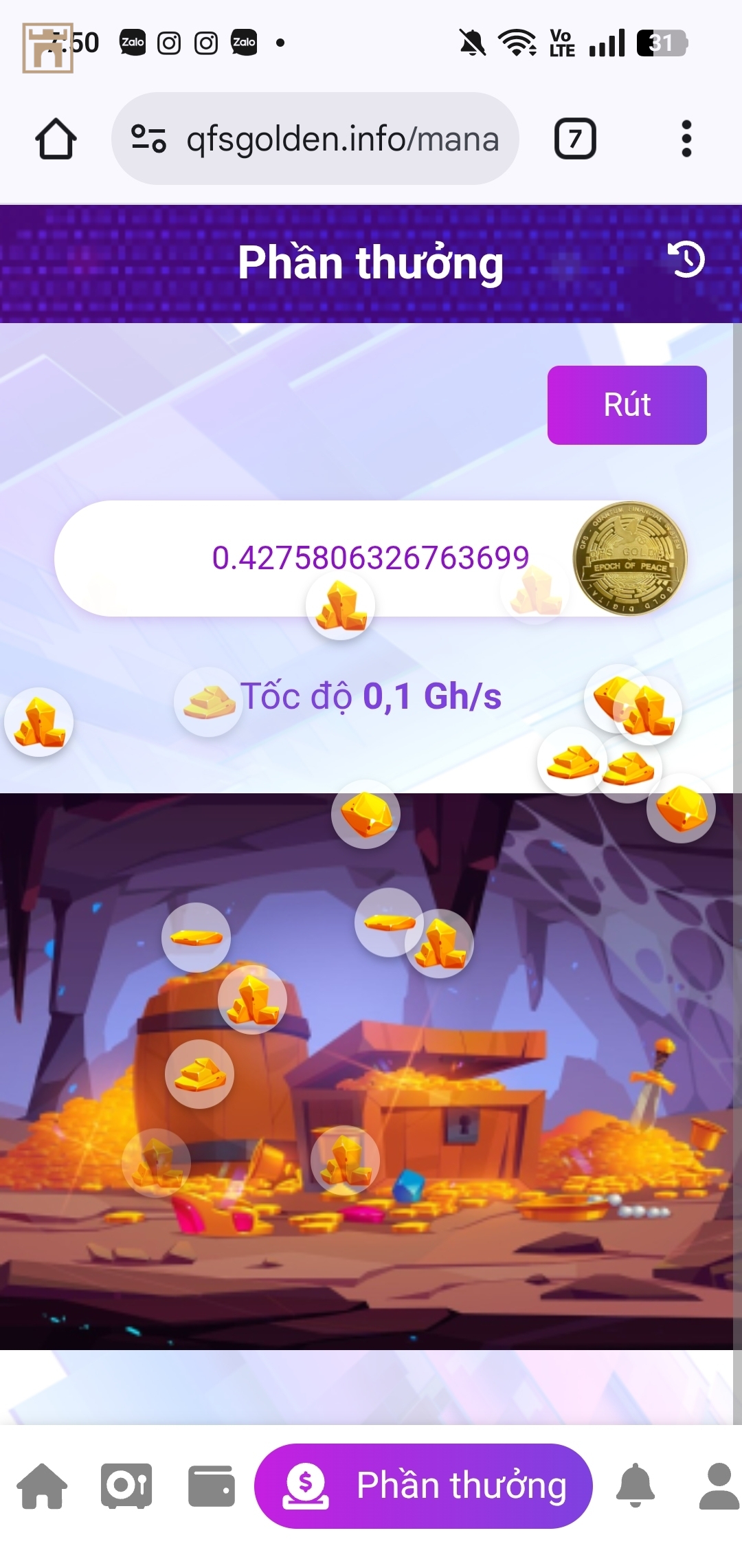Go to browser home page
Screen dimensions: 742x1568
[x=56, y=139]
